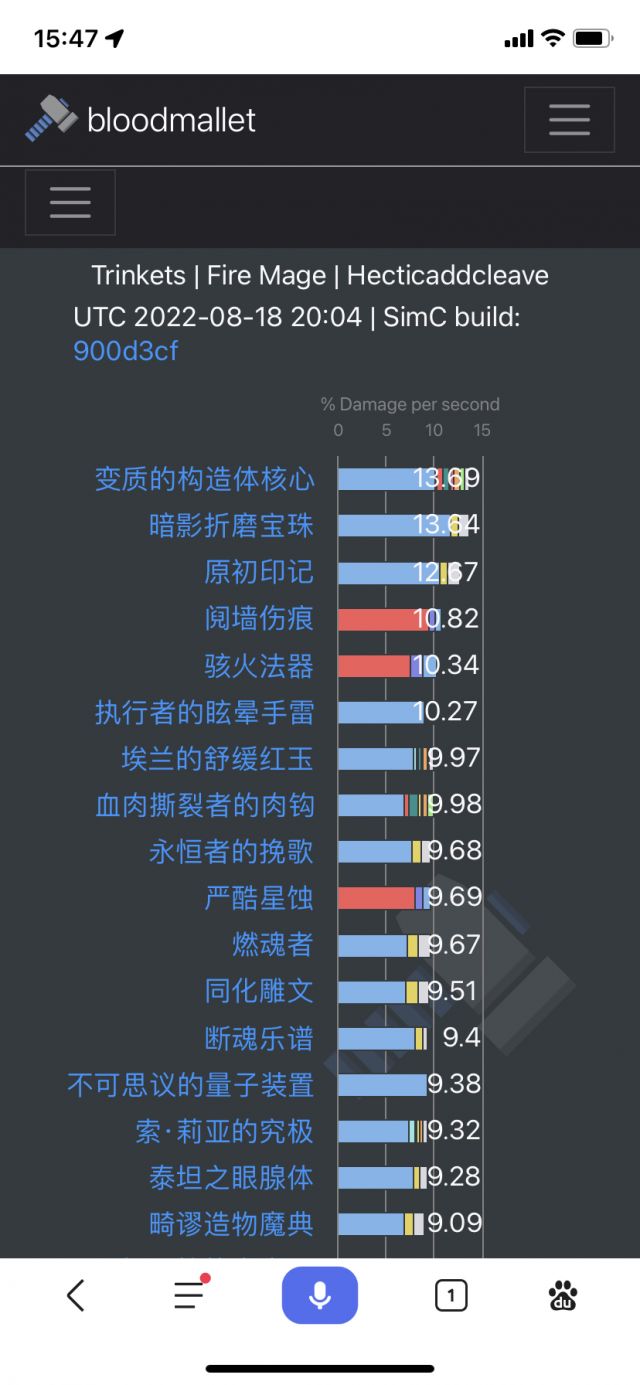Open trinket link 变质的构造体核心
Screen dimensions: 640x1385
click(x=205, y=479)
